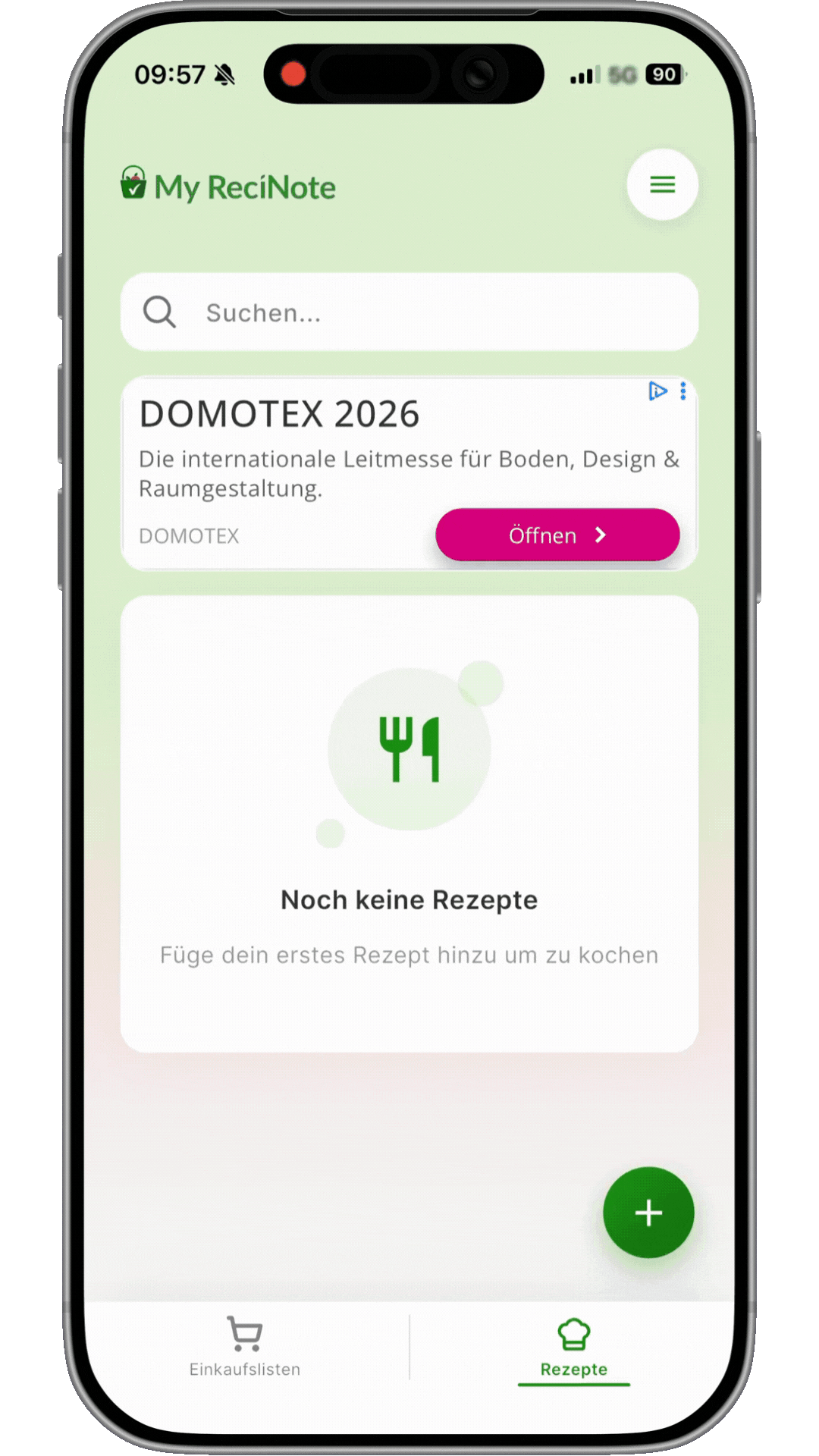Switch to the Einkaufslisten tab
This screenshot has width=819, height=1456.
pos(245,1347)
